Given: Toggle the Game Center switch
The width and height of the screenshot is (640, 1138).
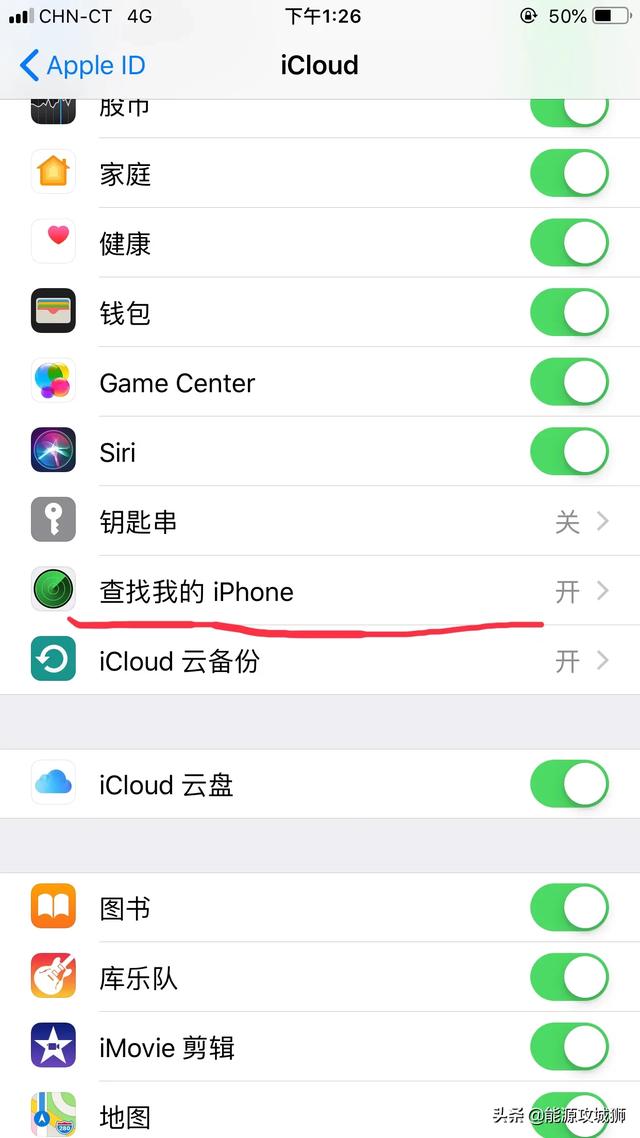Looking at the screenshot, I should (x=570, y=382).
